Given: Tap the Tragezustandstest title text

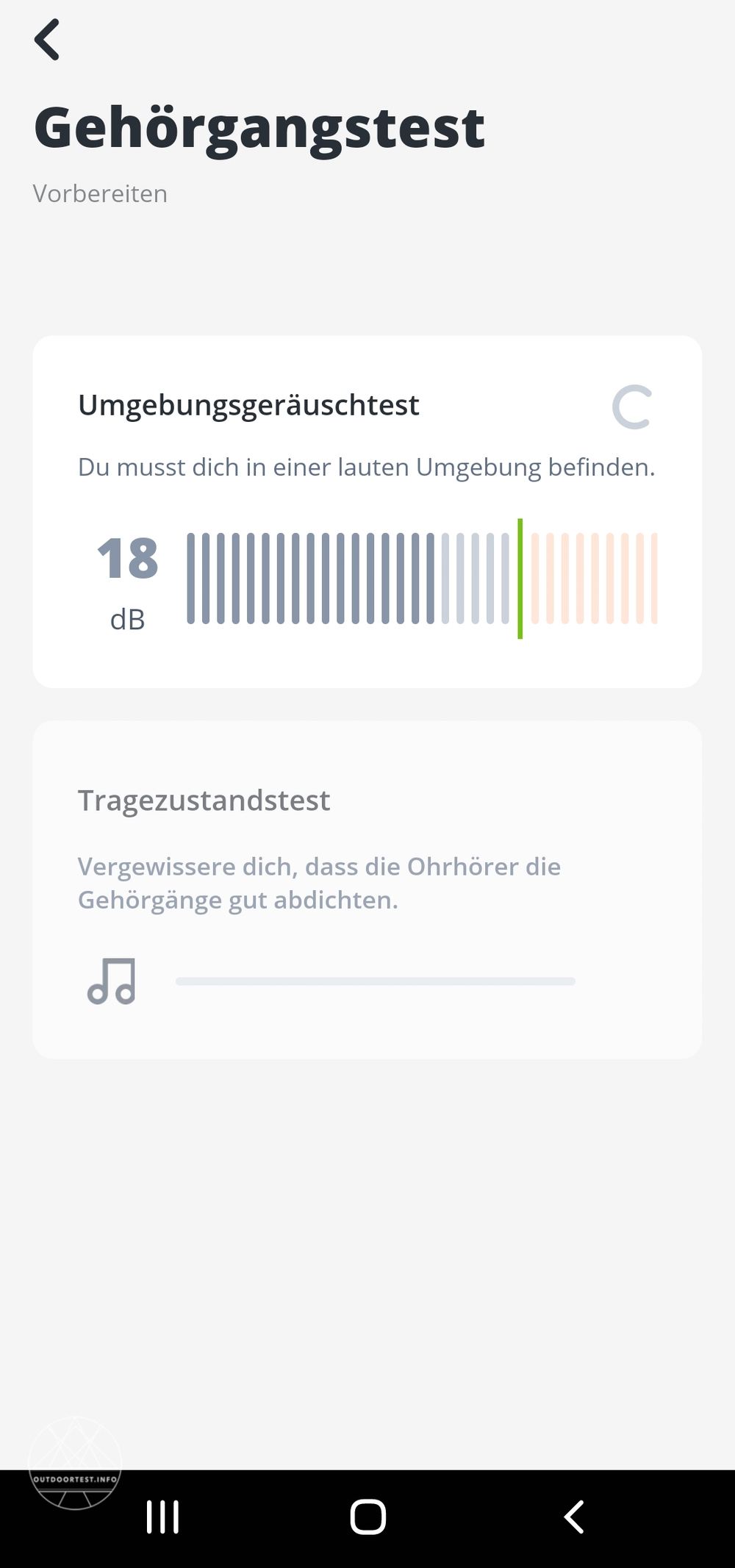Looking at the screenshot, I should click(204, 801).
